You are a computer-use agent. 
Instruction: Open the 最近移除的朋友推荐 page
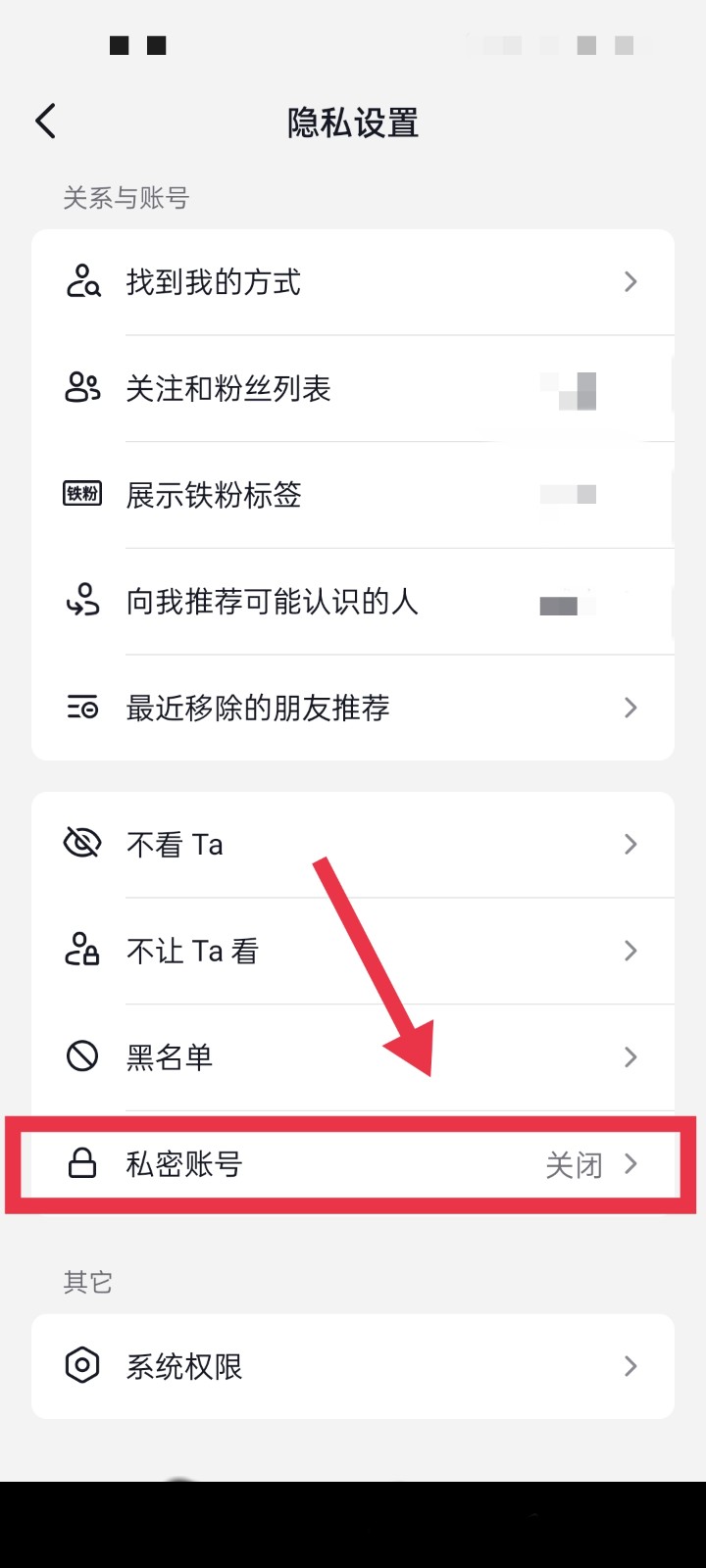(x=630, y=708)
